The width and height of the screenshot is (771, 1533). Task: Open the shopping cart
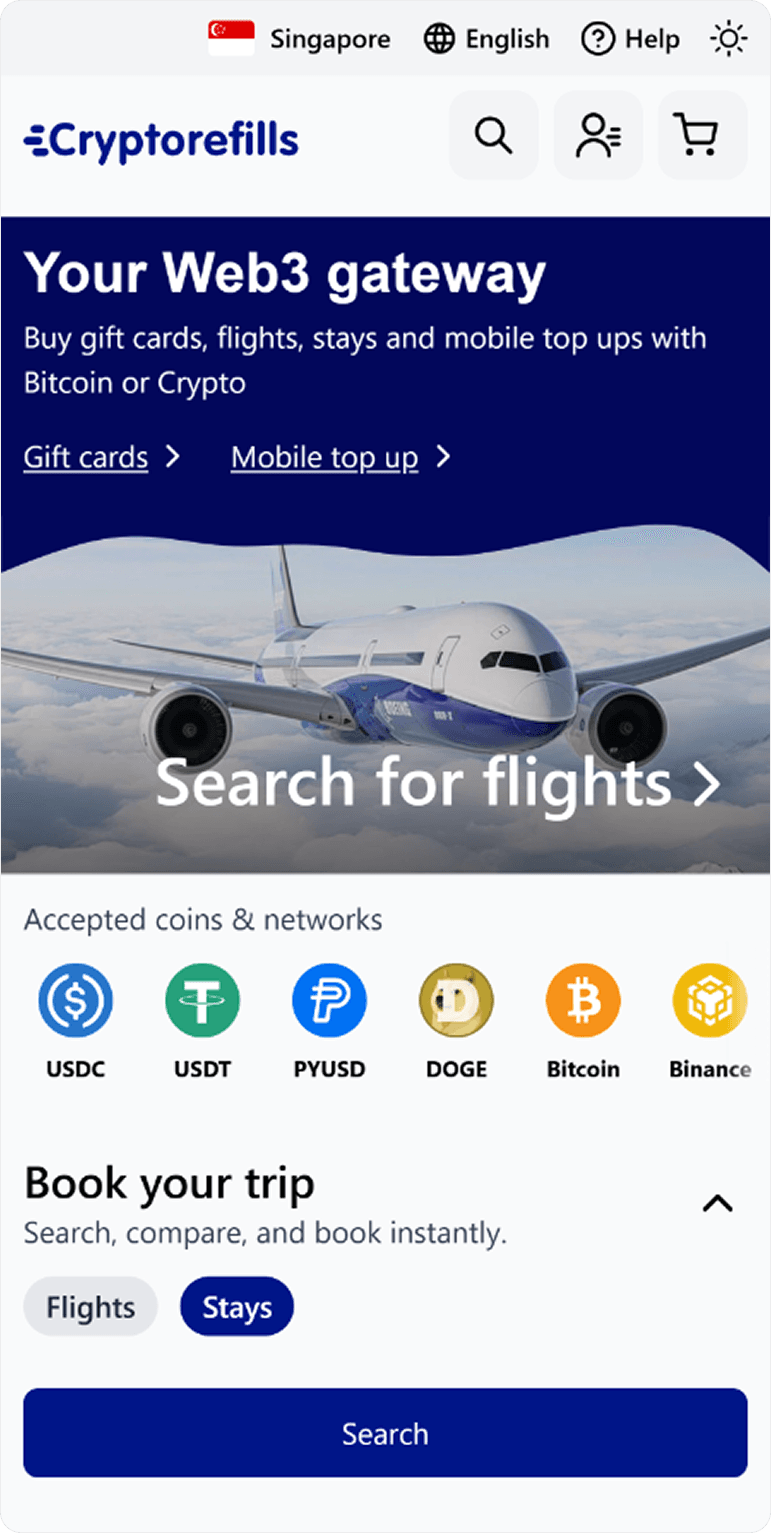[x=700, y=135]
